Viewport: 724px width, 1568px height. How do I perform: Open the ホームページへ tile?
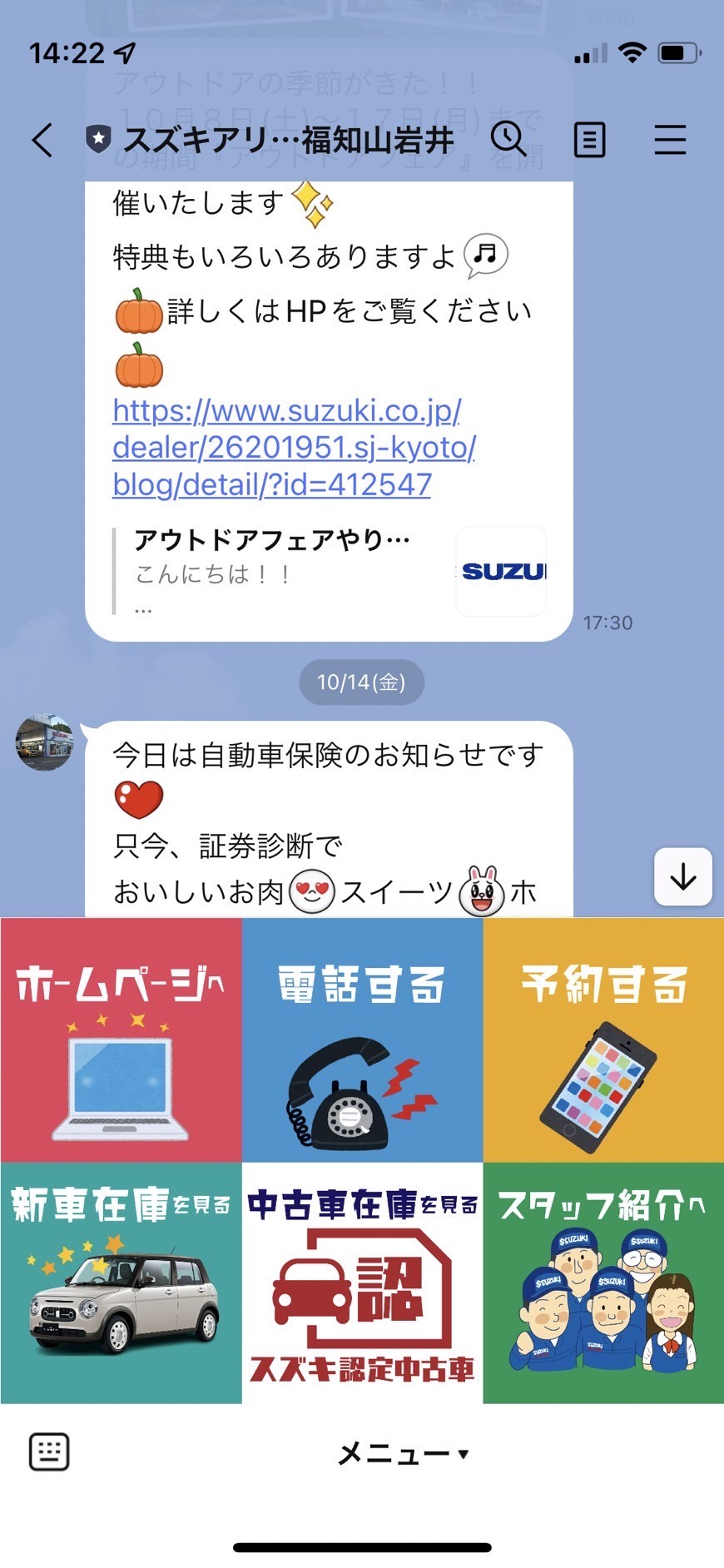point(121,1040)
